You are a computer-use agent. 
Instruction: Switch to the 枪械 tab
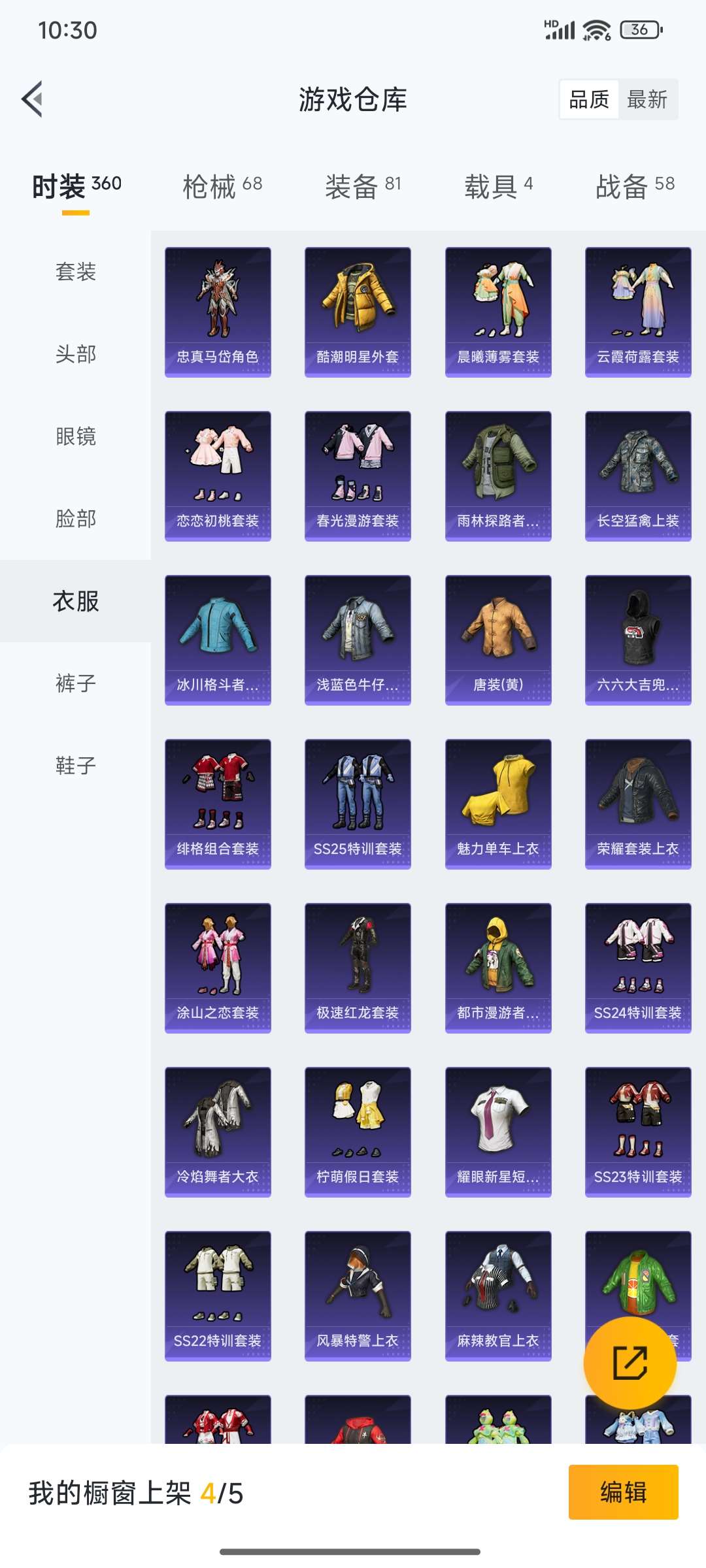pos(222,186)
